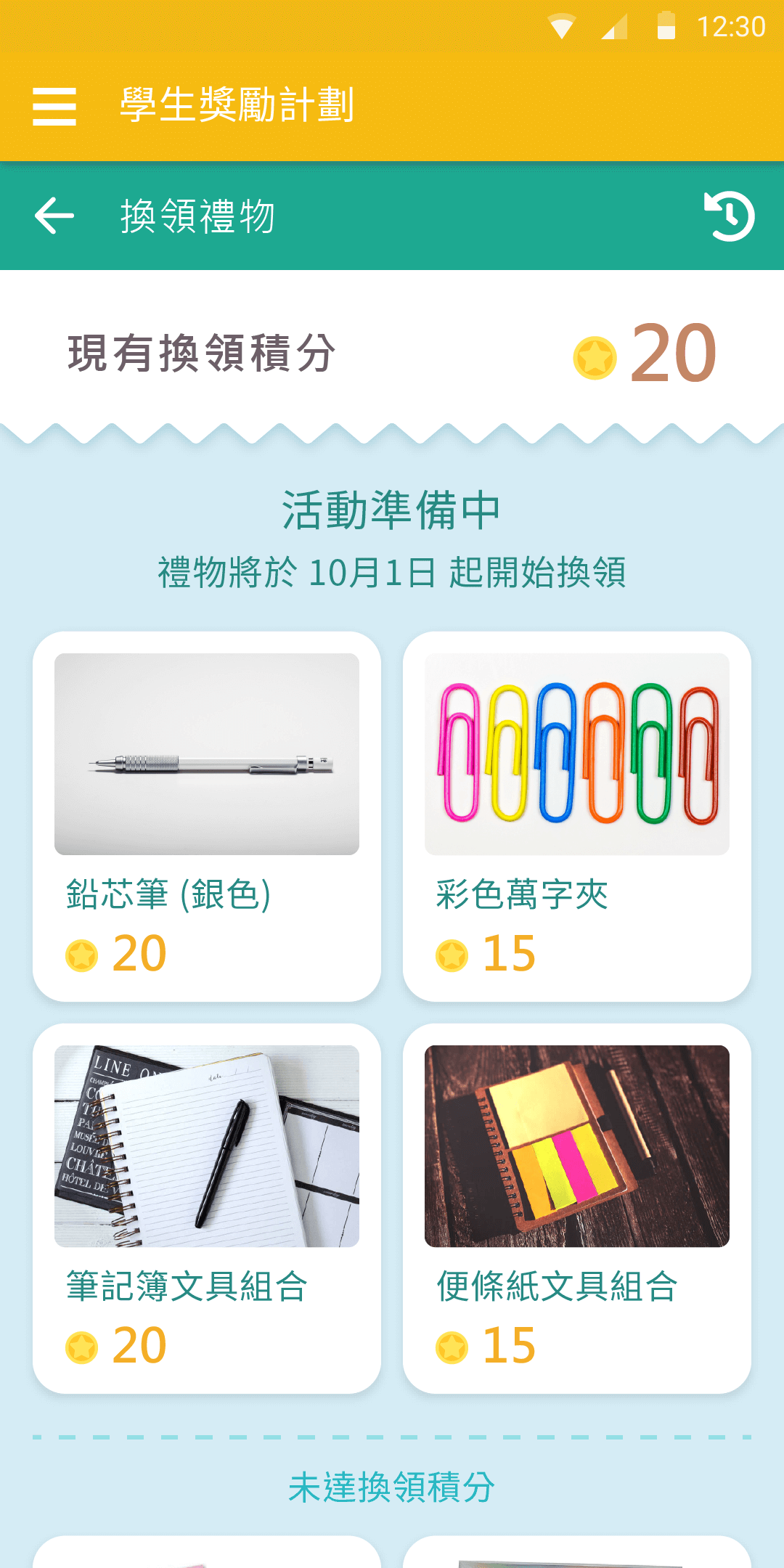Open the hamburger drawer menu

[54, 107]
